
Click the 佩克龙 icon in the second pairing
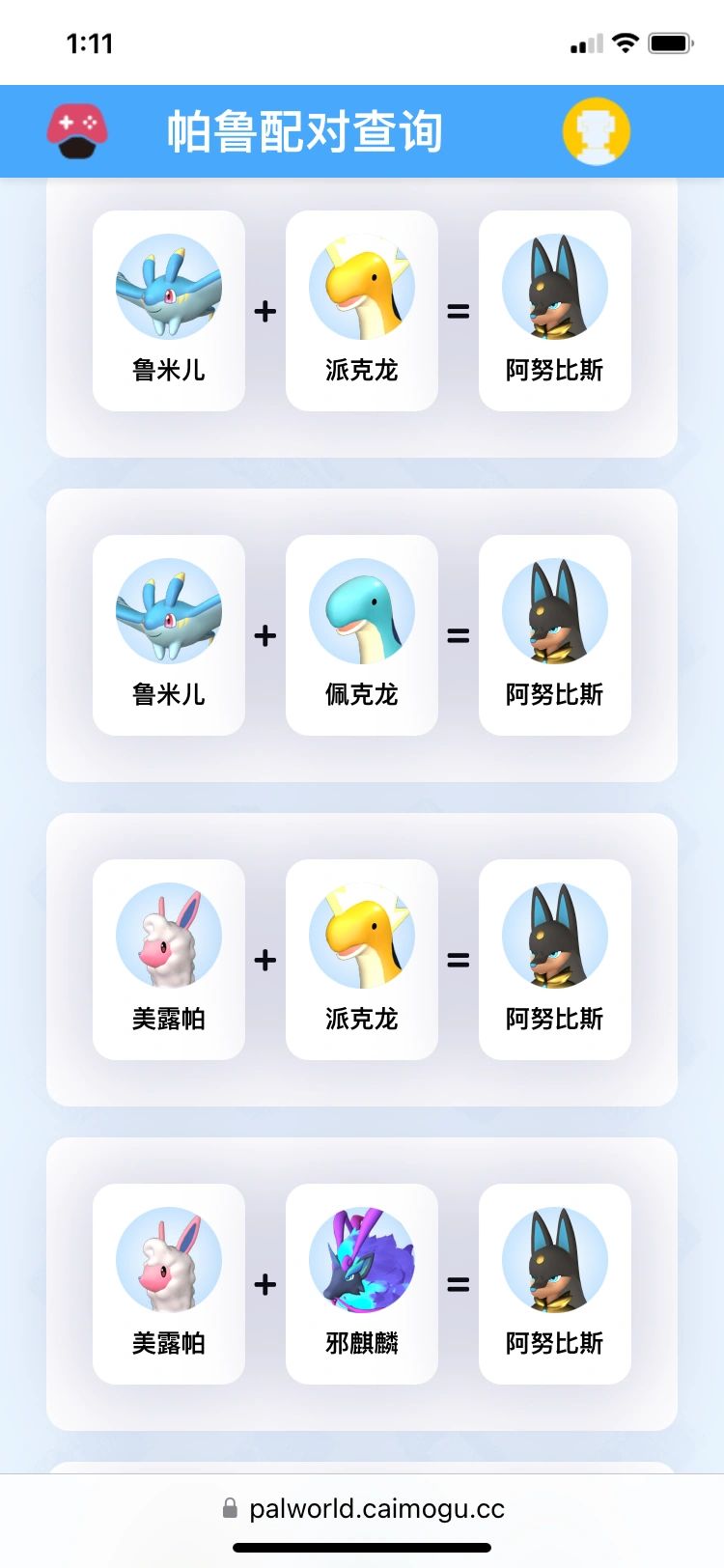point(361,612)
